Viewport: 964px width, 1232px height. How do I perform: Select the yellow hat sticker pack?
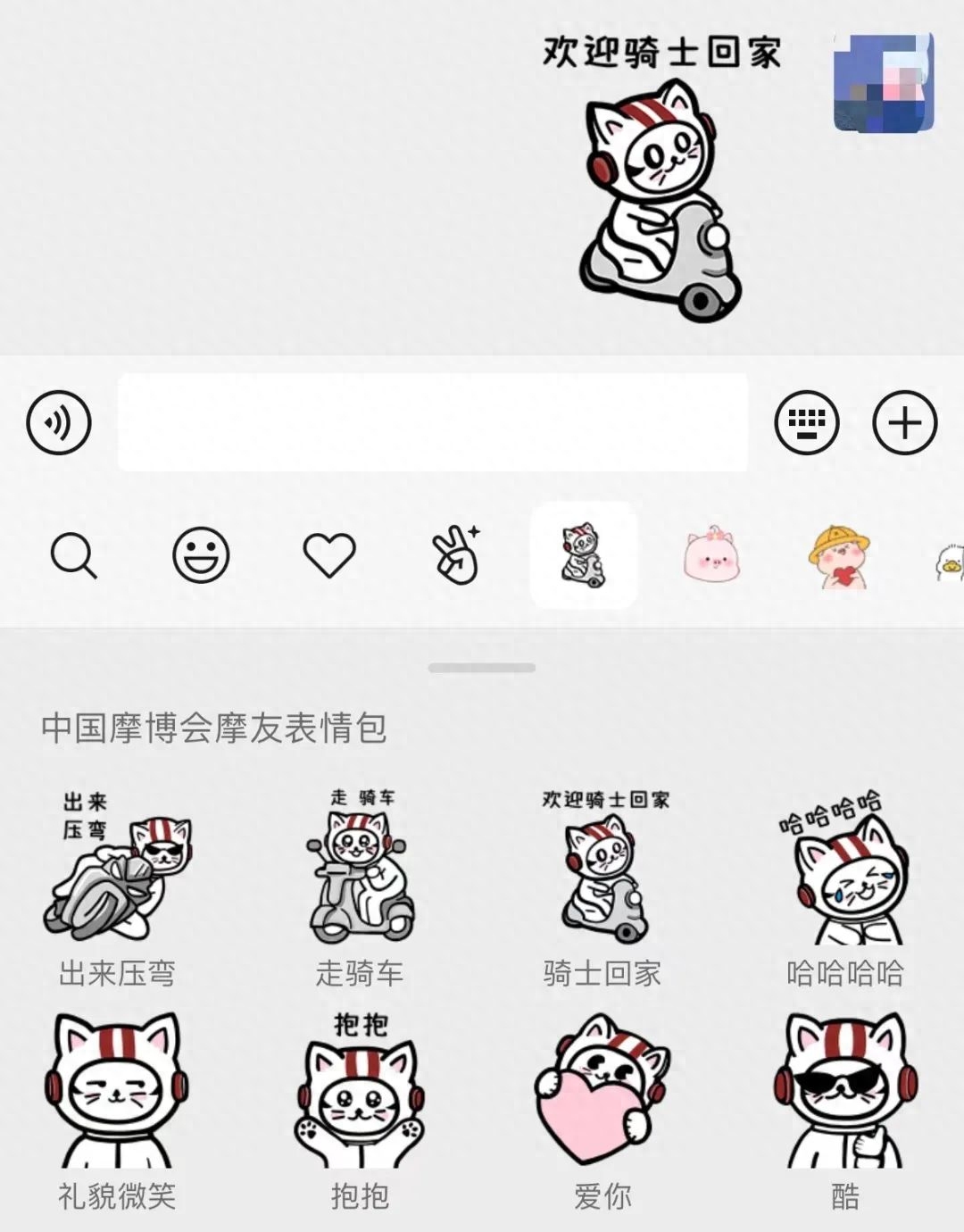[839, 557]
